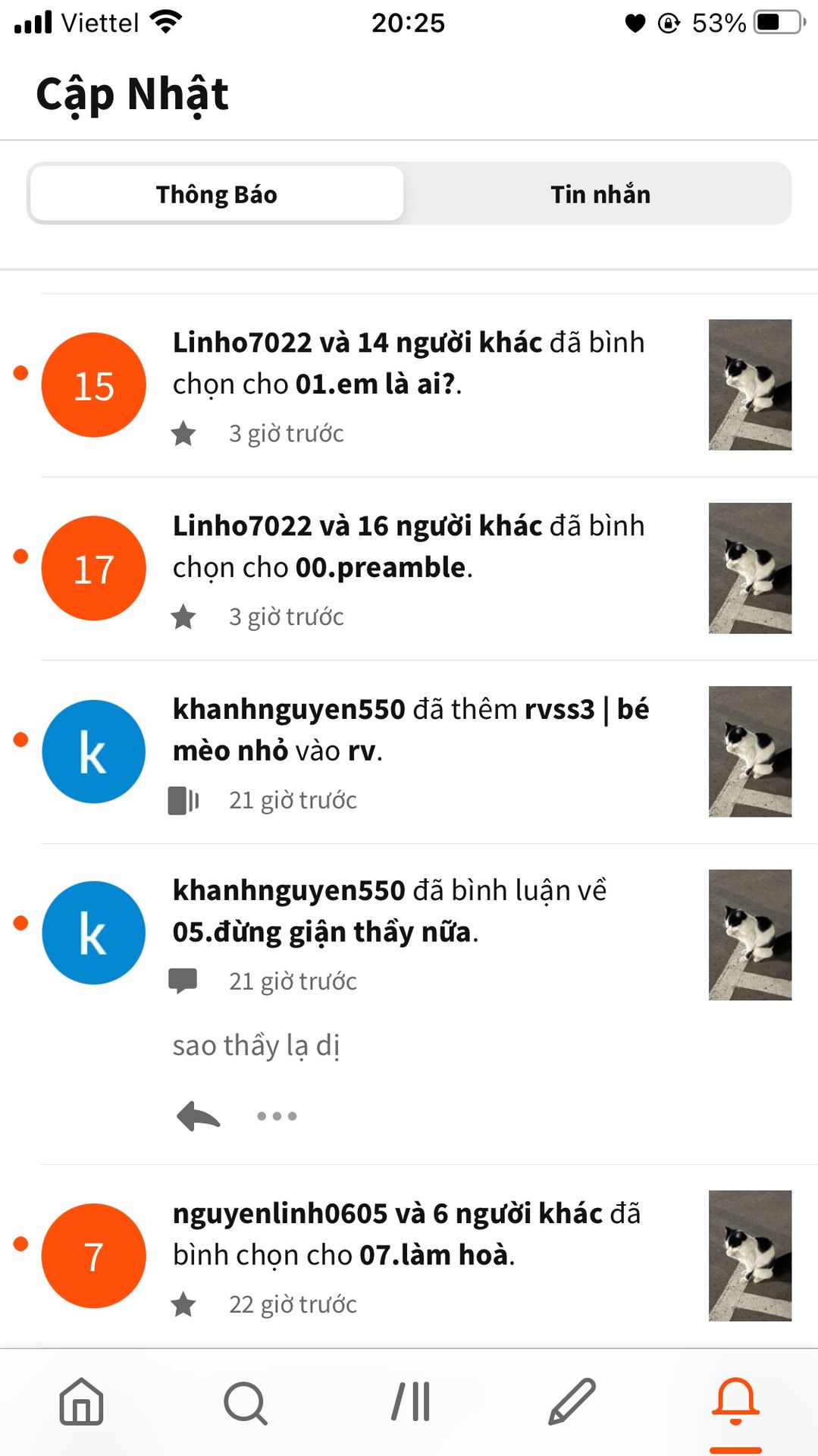Tap the notifications bell tab
The width and height of the screenshot is (818, 1456).
point(735,1401)
